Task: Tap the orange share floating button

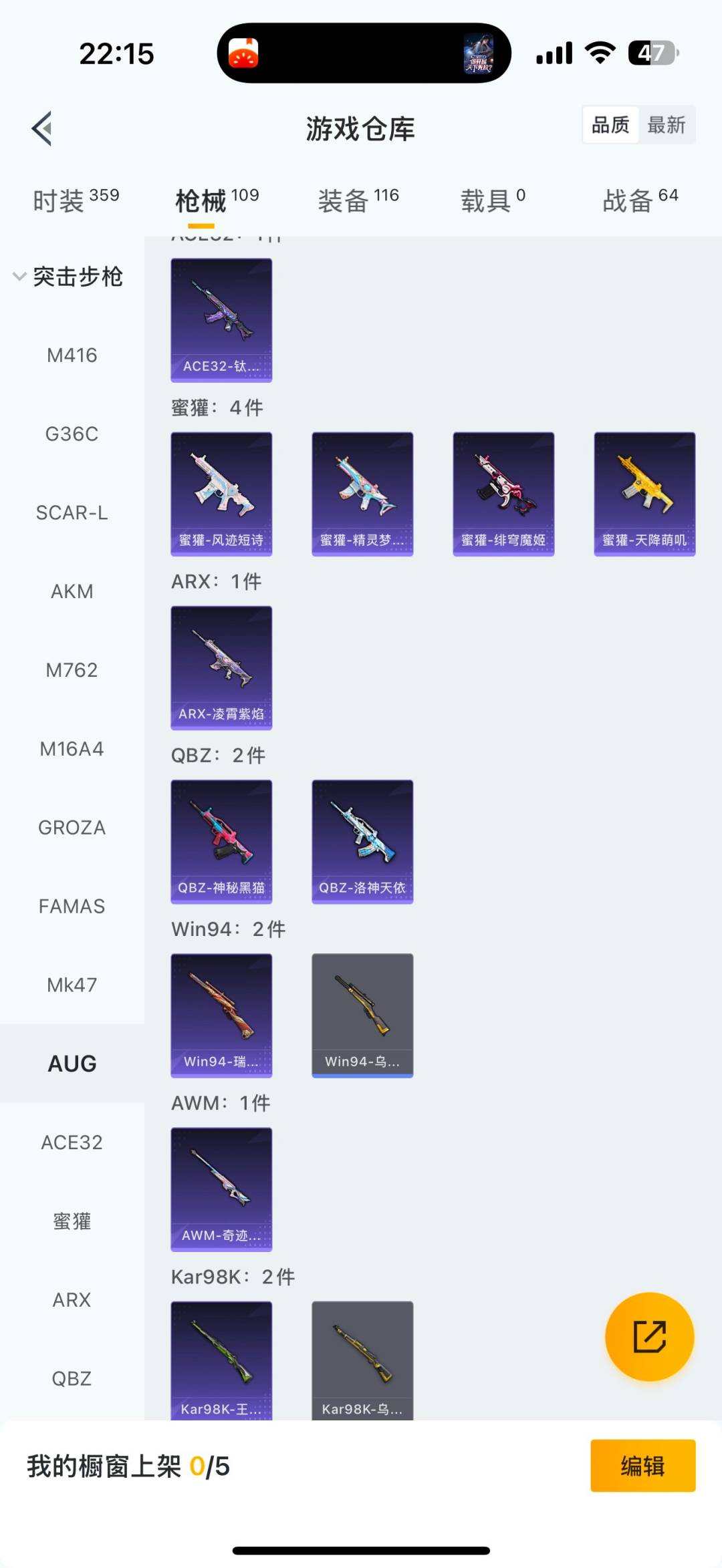Action: click(649, 1337)
